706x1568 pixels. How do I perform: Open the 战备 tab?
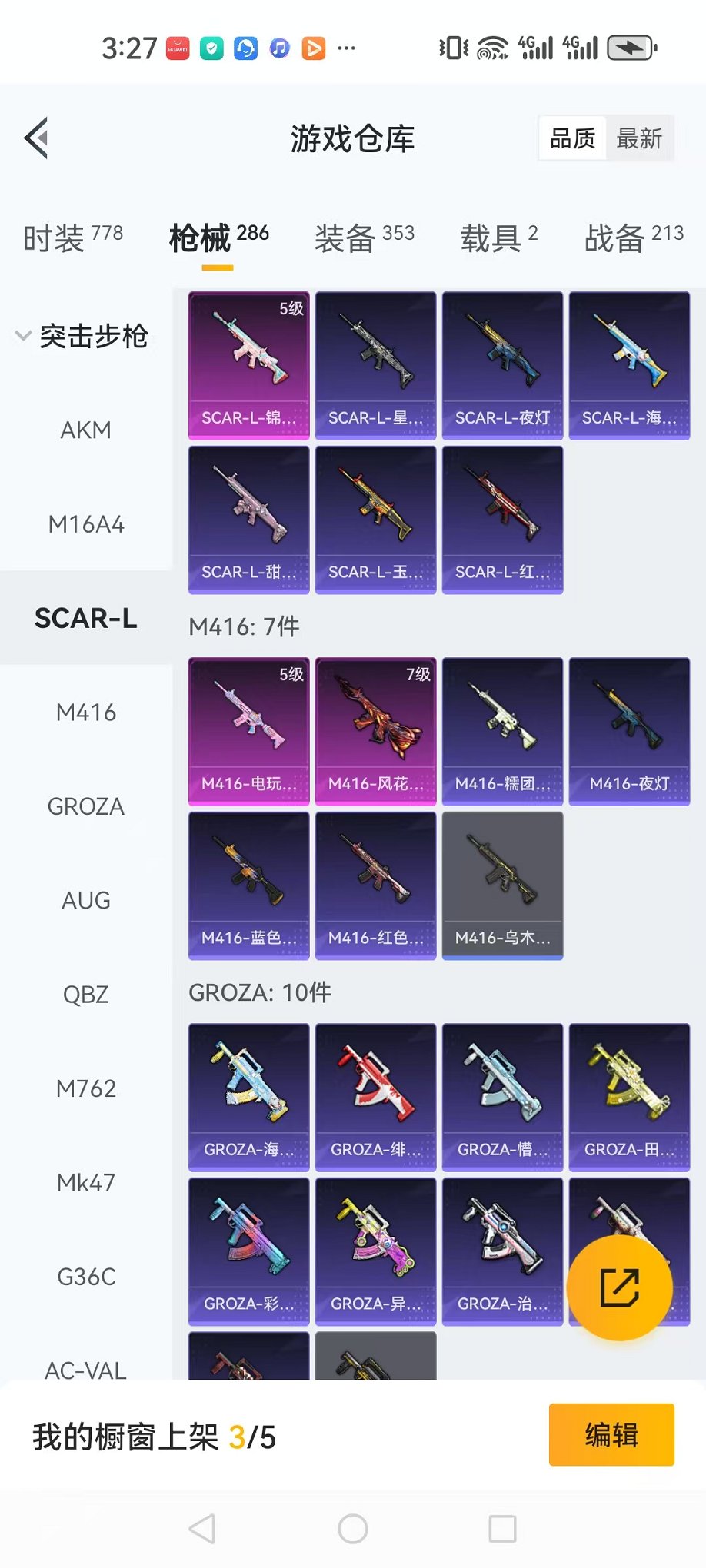point(634,238)
